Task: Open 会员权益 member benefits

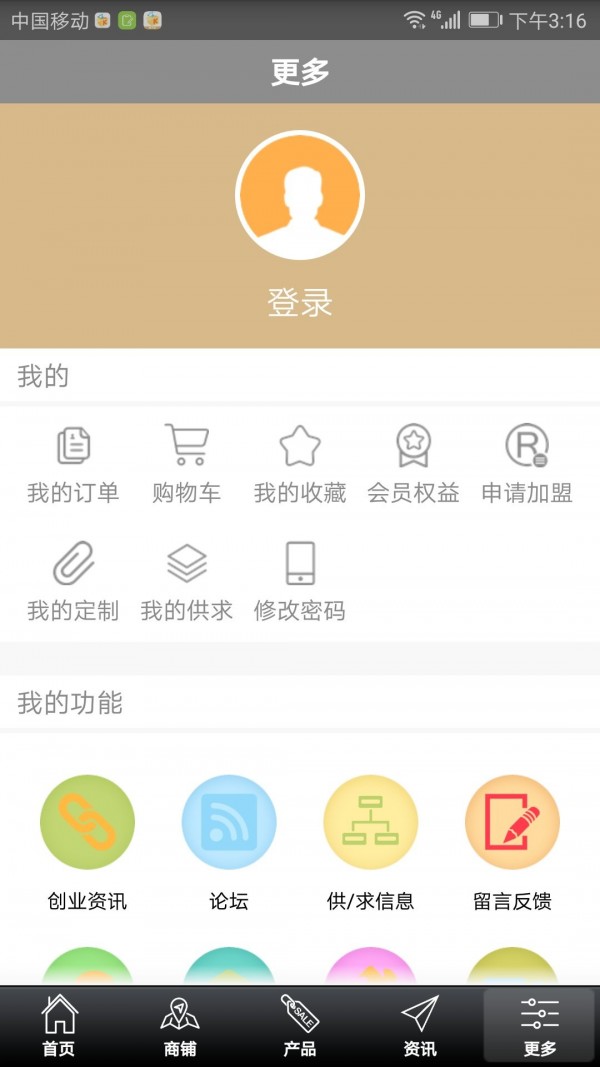Action: 414,463
